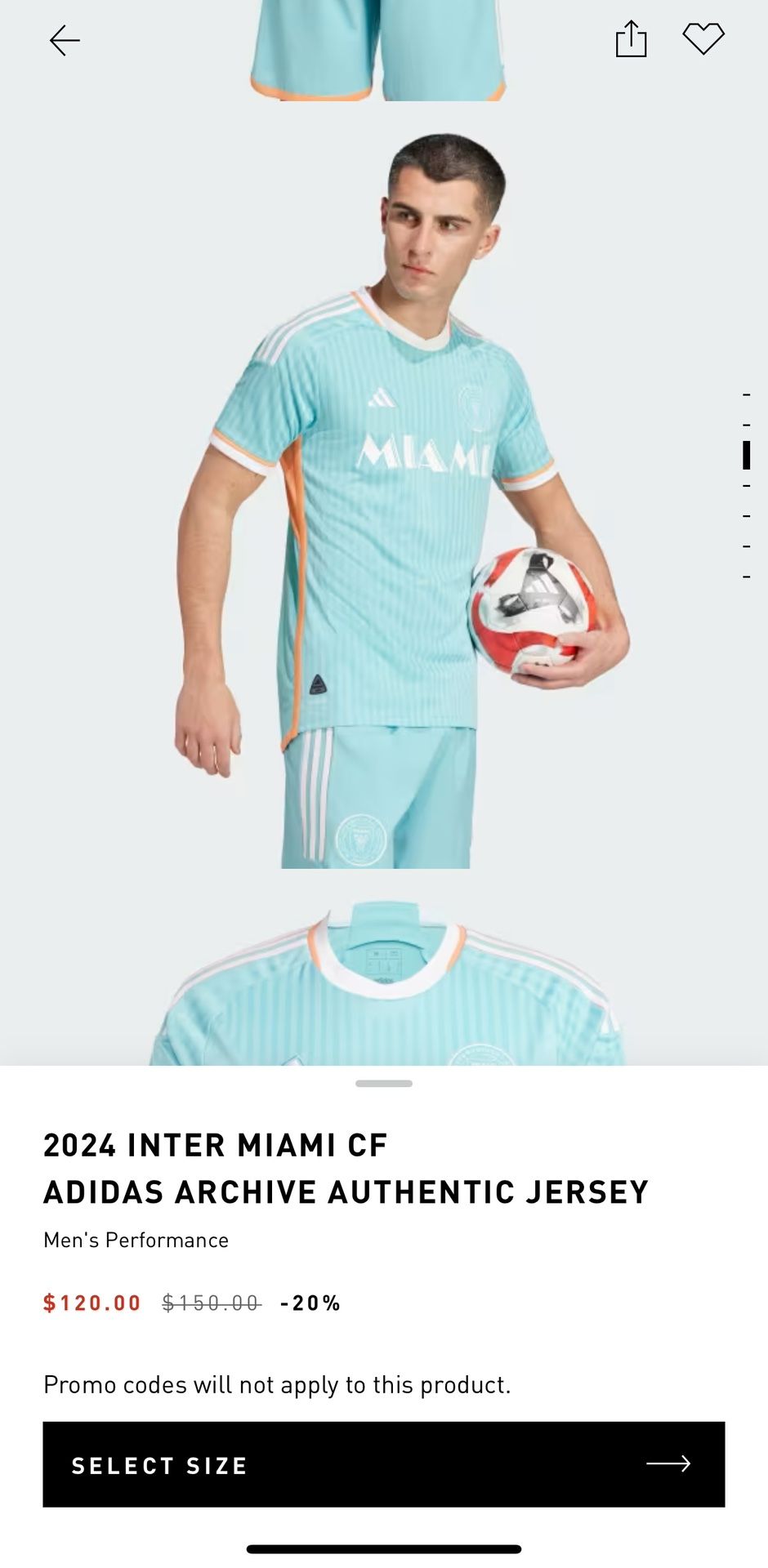Share this jersey product
Image resolution: width=768 pixels, height=1568 pixels.
tap(631, 39)
